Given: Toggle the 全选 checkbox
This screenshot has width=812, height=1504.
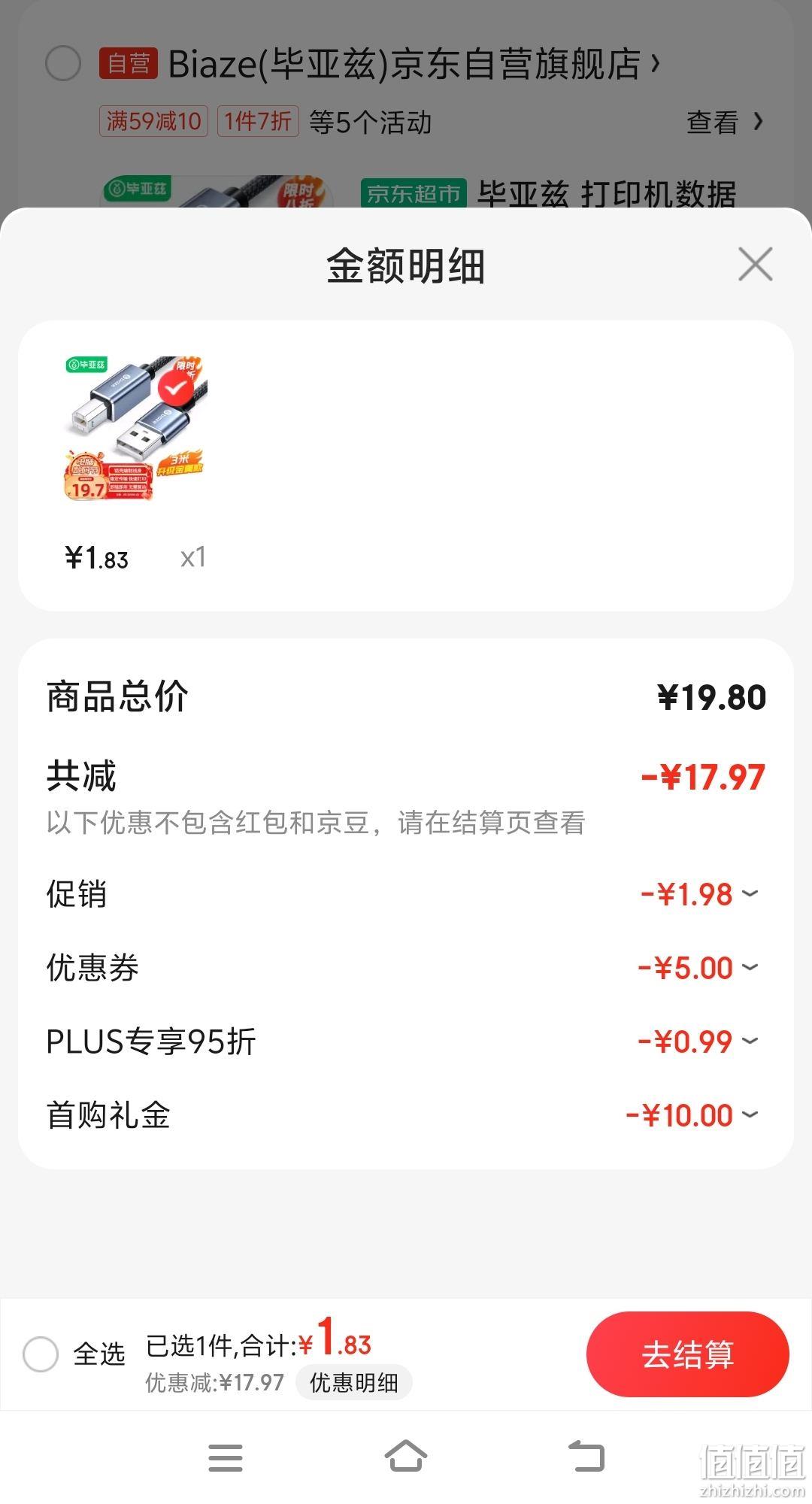Looking at the screenshot, I should [x=41, y=1354].
